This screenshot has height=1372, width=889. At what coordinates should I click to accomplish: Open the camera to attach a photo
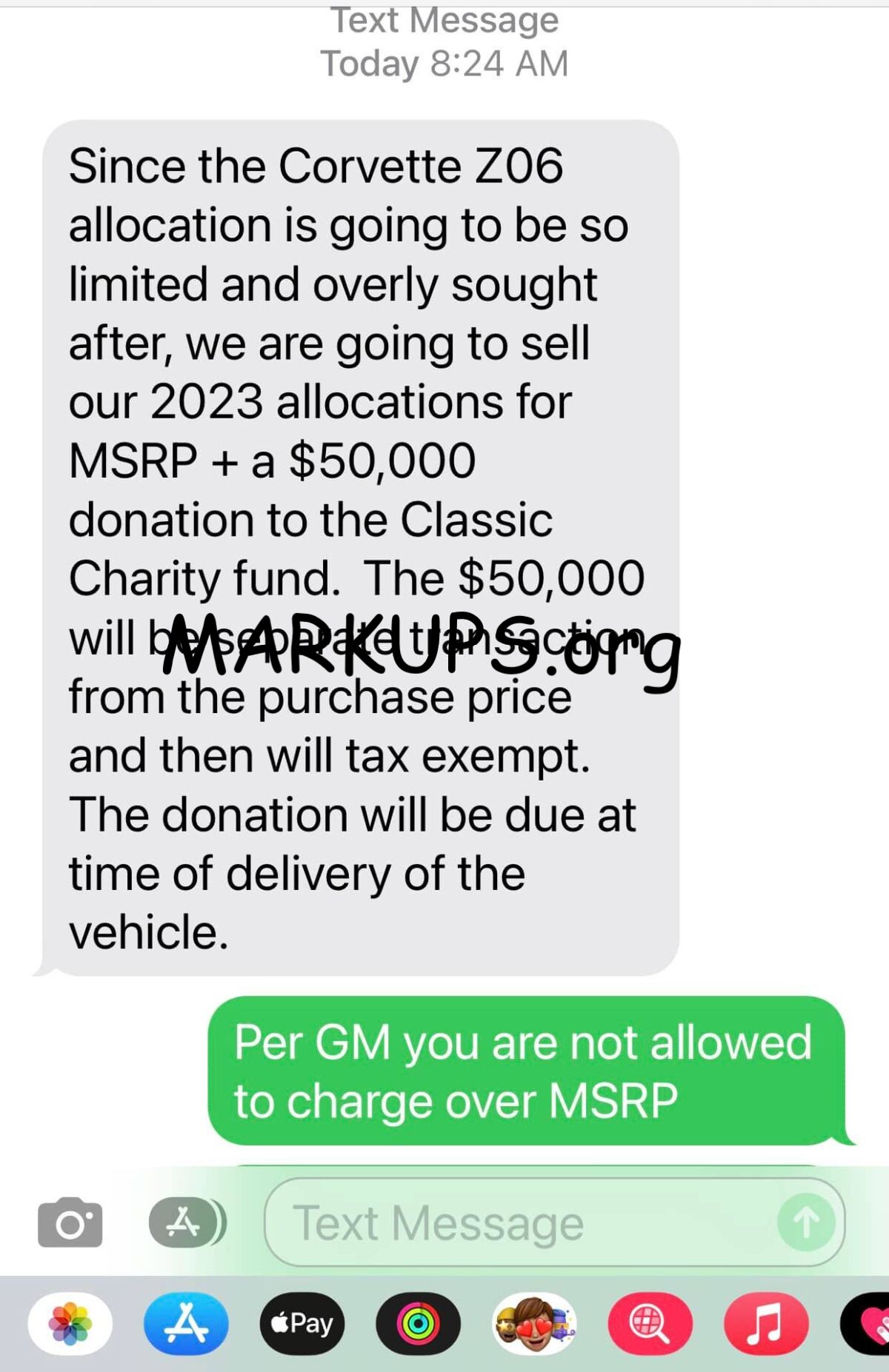[x=70, y=1222]
